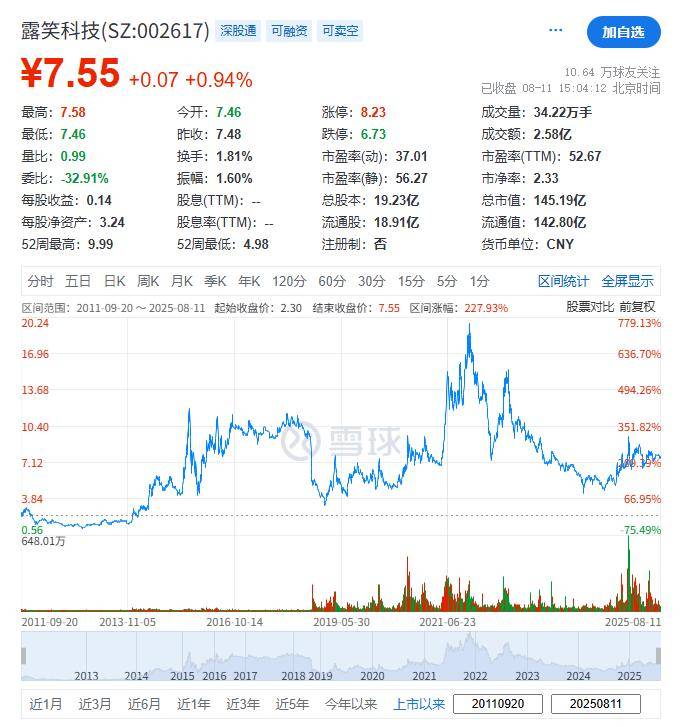Viewport: 686px width, 727px height.
Task: Select the 60分 interval tab
Action: (332, 281)
